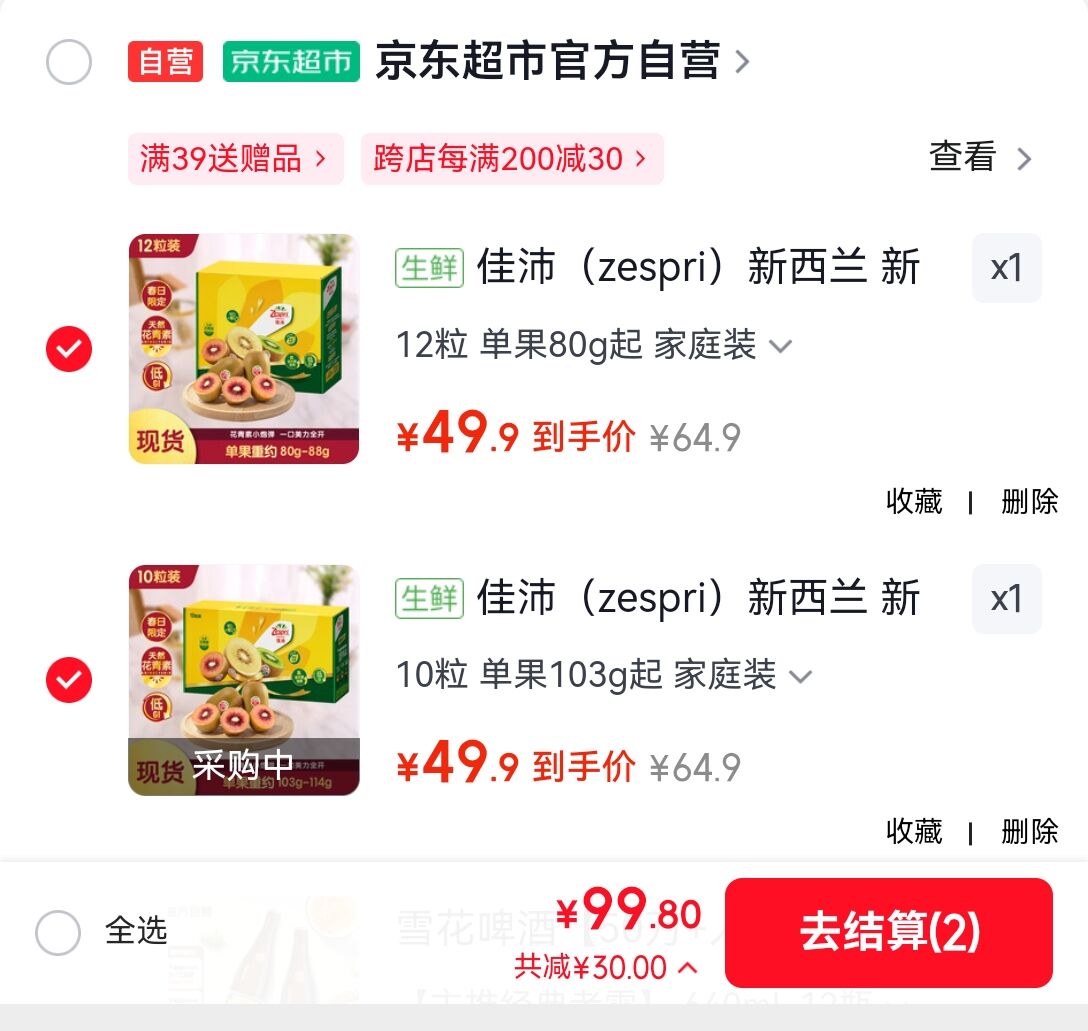This screenshot has width=1088, height=1031.
Task: Change quantity x1 of 12粒 kiwi
Action: pyautogui.click(x=1006, y=268)
